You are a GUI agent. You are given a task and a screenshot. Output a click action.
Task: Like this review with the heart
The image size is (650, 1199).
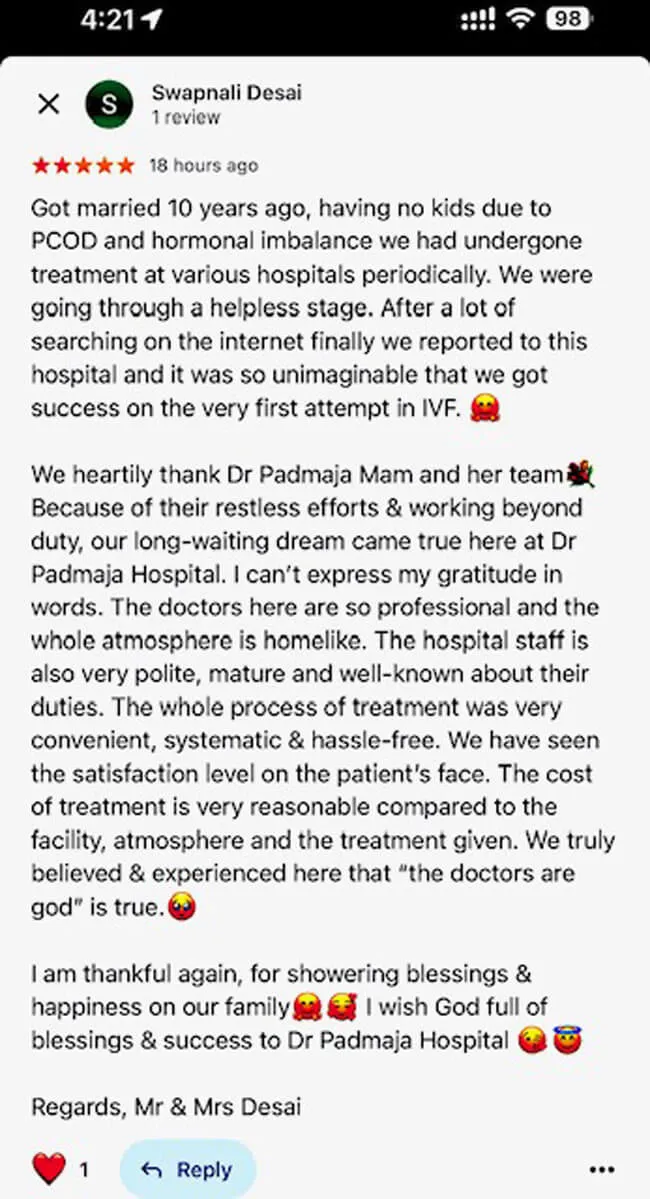pyautogui.click(x=49, y=1168)
